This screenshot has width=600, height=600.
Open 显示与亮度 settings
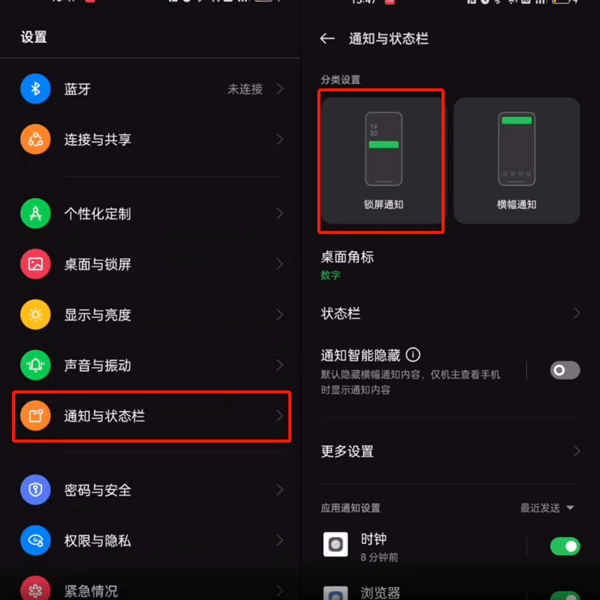pyautogui.click(x=150, y=315)
